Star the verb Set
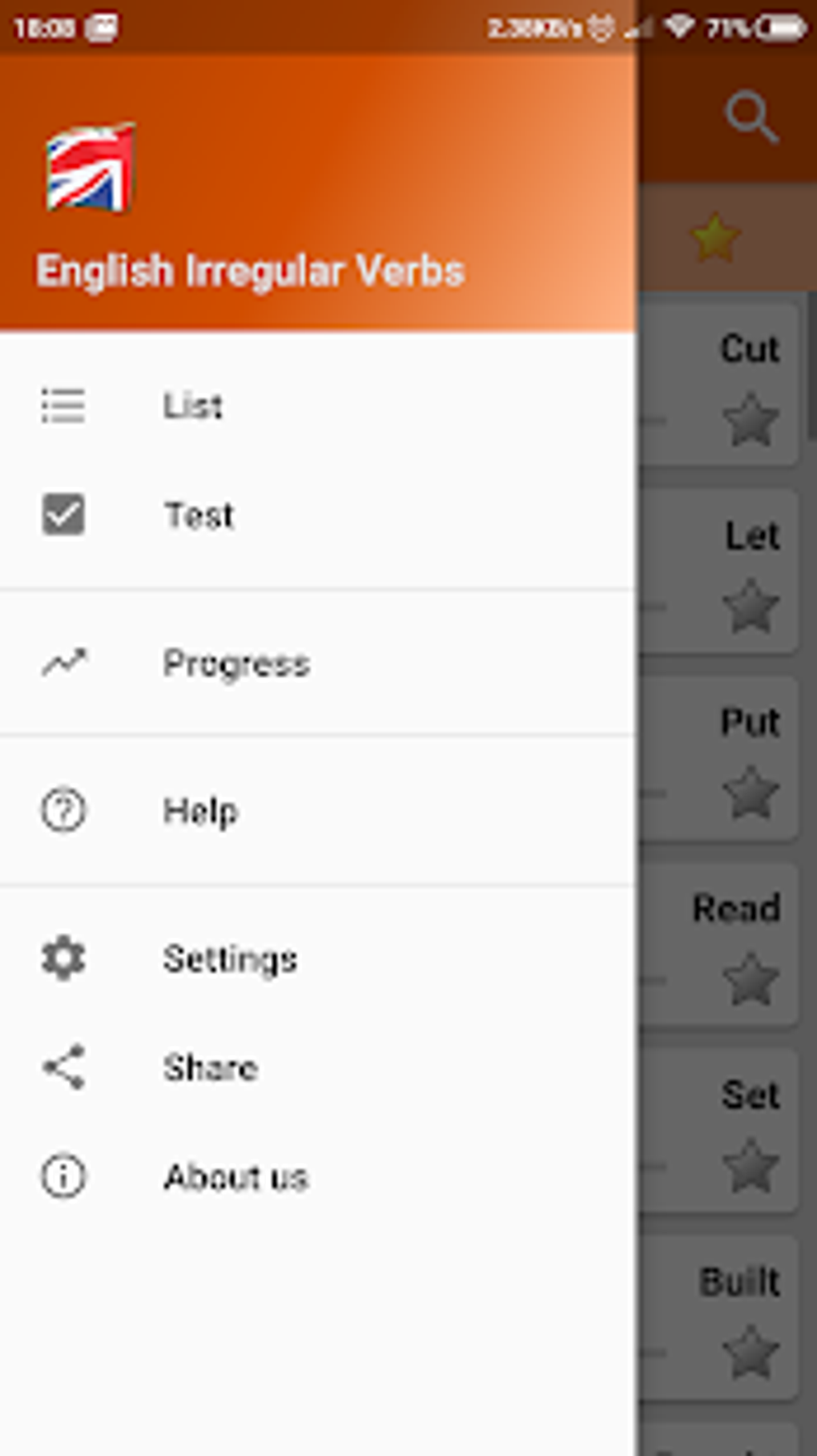This screenshot has height=1456, width=817. (x=750, y=1165)
